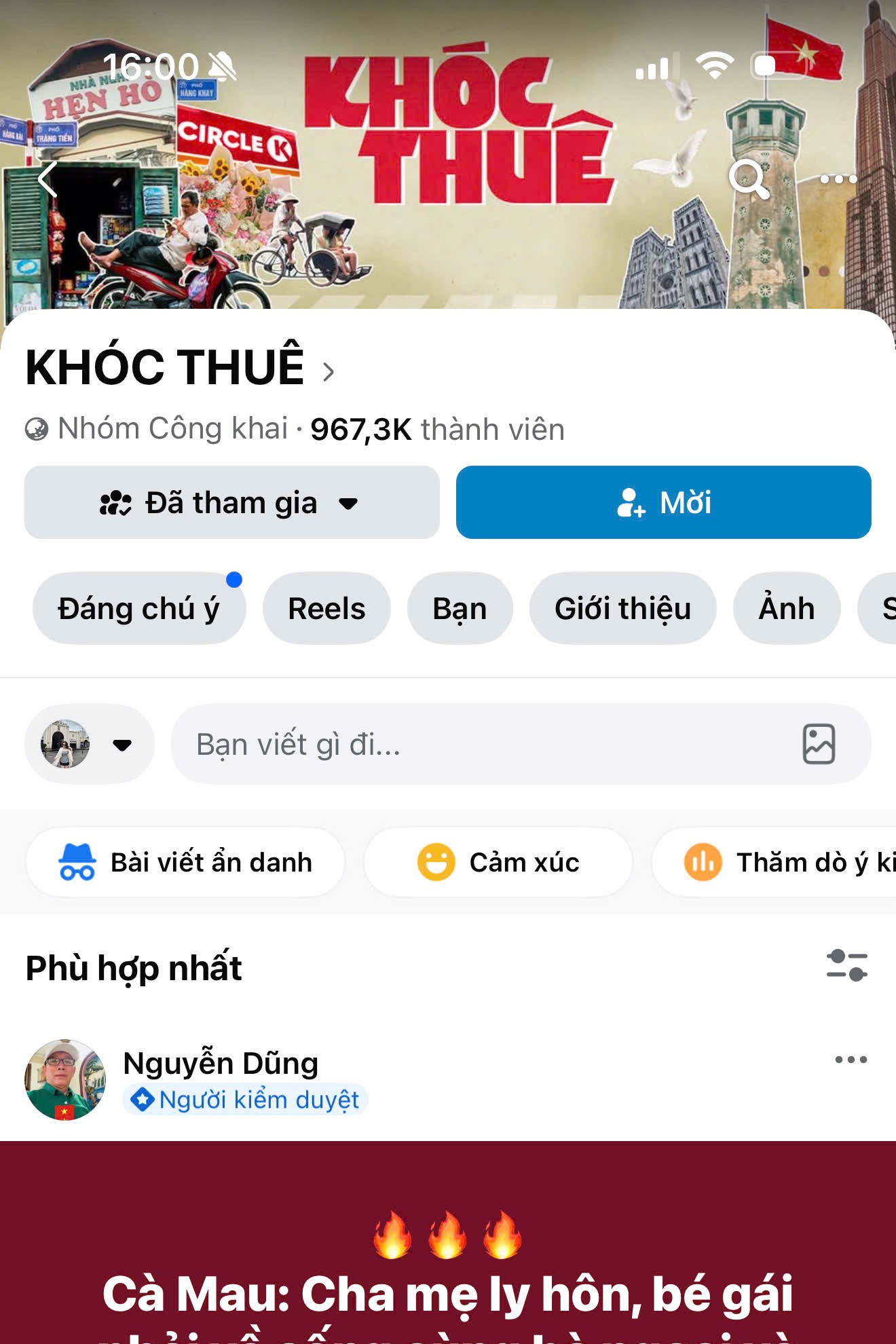Tap the blue Mời invite button
The width and height of the screenshot is (896, 1344).
[x=664, y=503]
